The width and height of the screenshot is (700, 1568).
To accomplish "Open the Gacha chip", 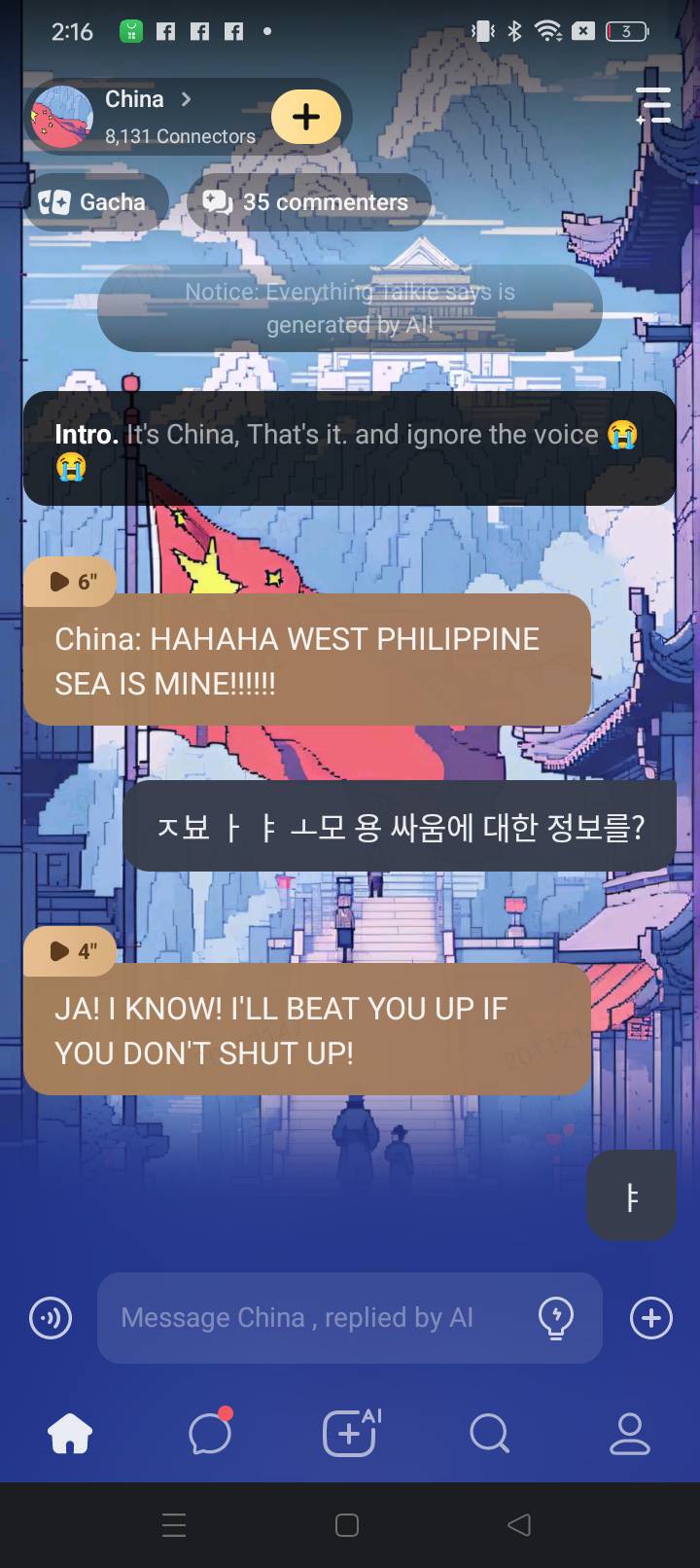I will tap(94, 202).
